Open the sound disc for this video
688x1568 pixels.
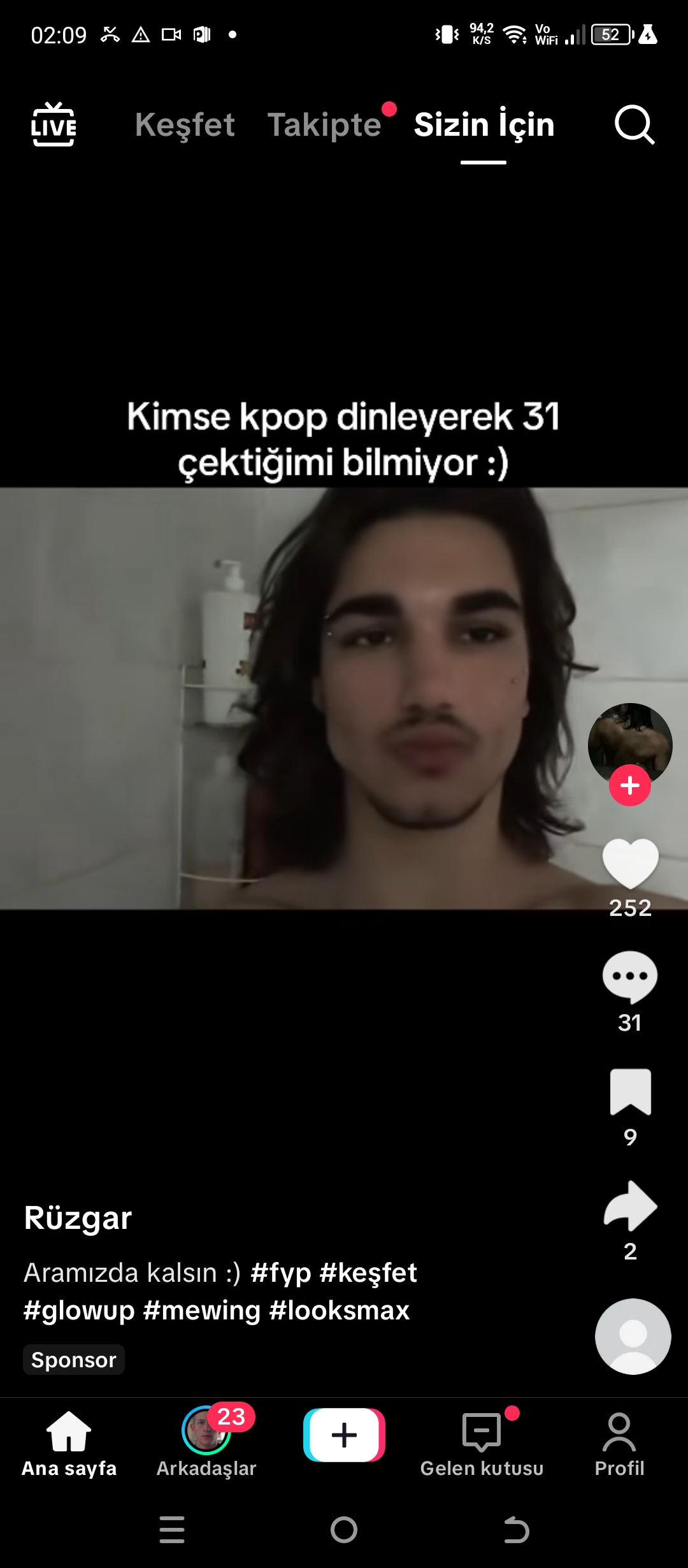(x=633, y=1337)
